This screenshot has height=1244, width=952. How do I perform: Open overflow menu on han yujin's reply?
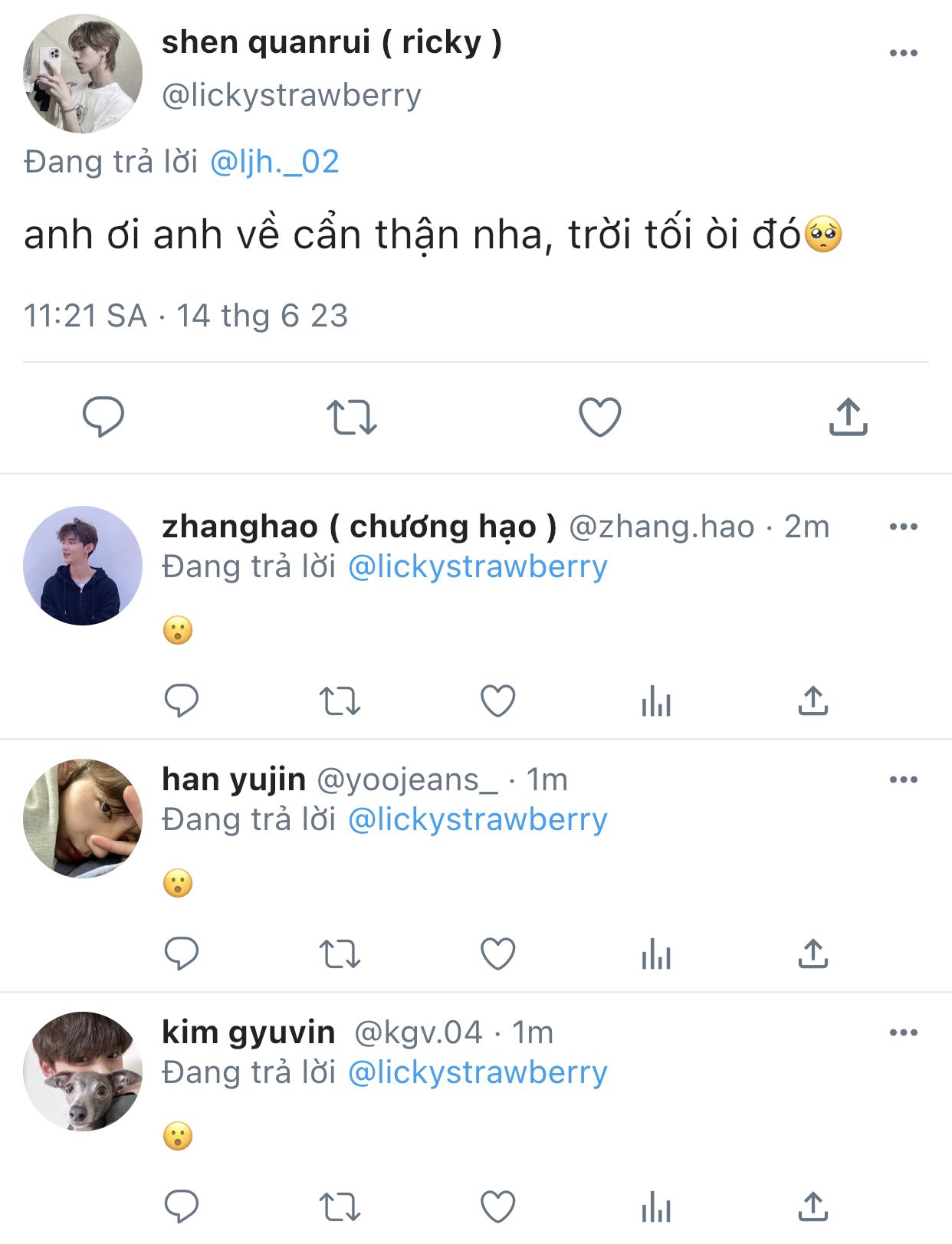click(903, 780)
